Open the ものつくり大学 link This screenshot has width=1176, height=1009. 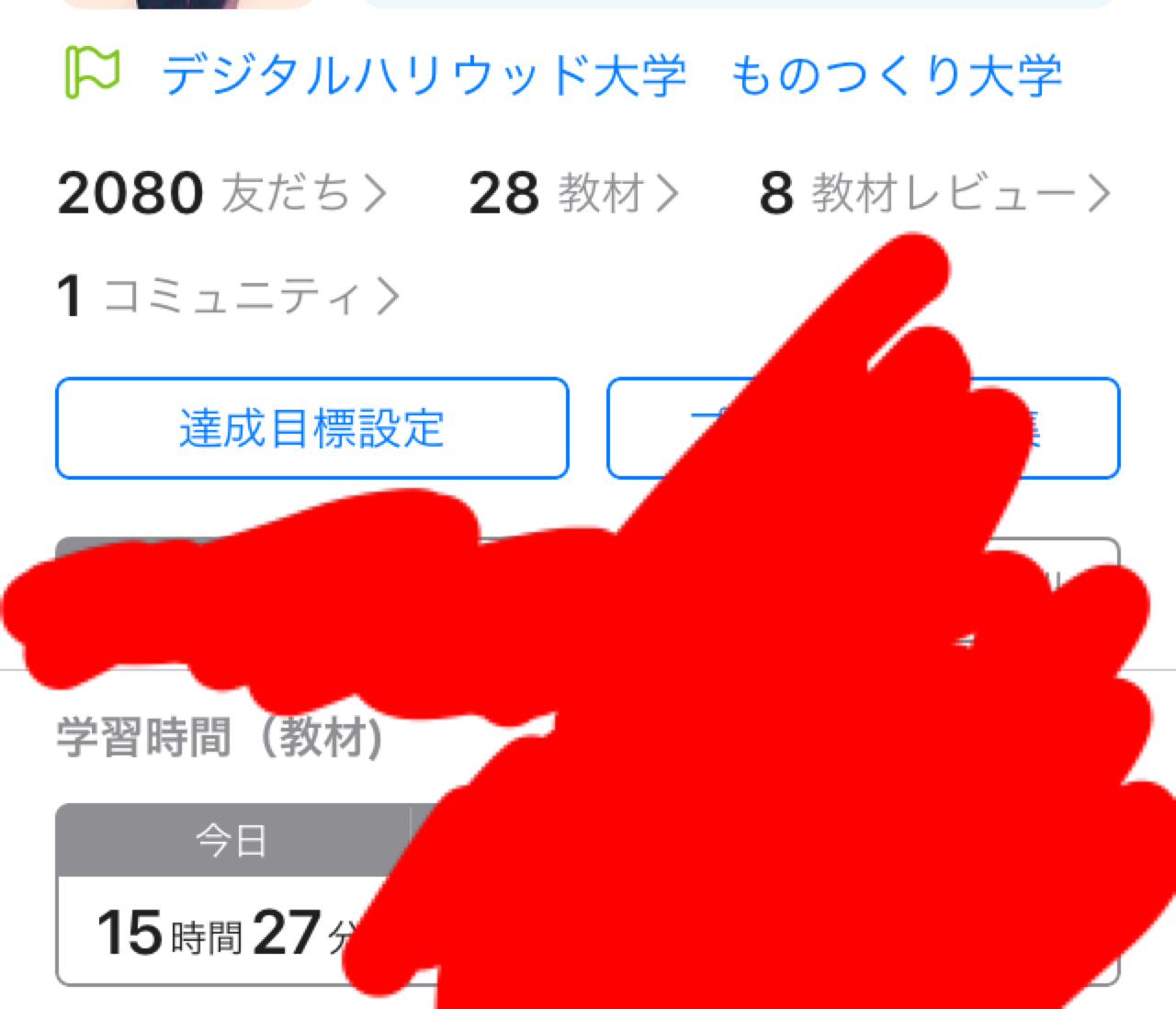tap(897, 75)
